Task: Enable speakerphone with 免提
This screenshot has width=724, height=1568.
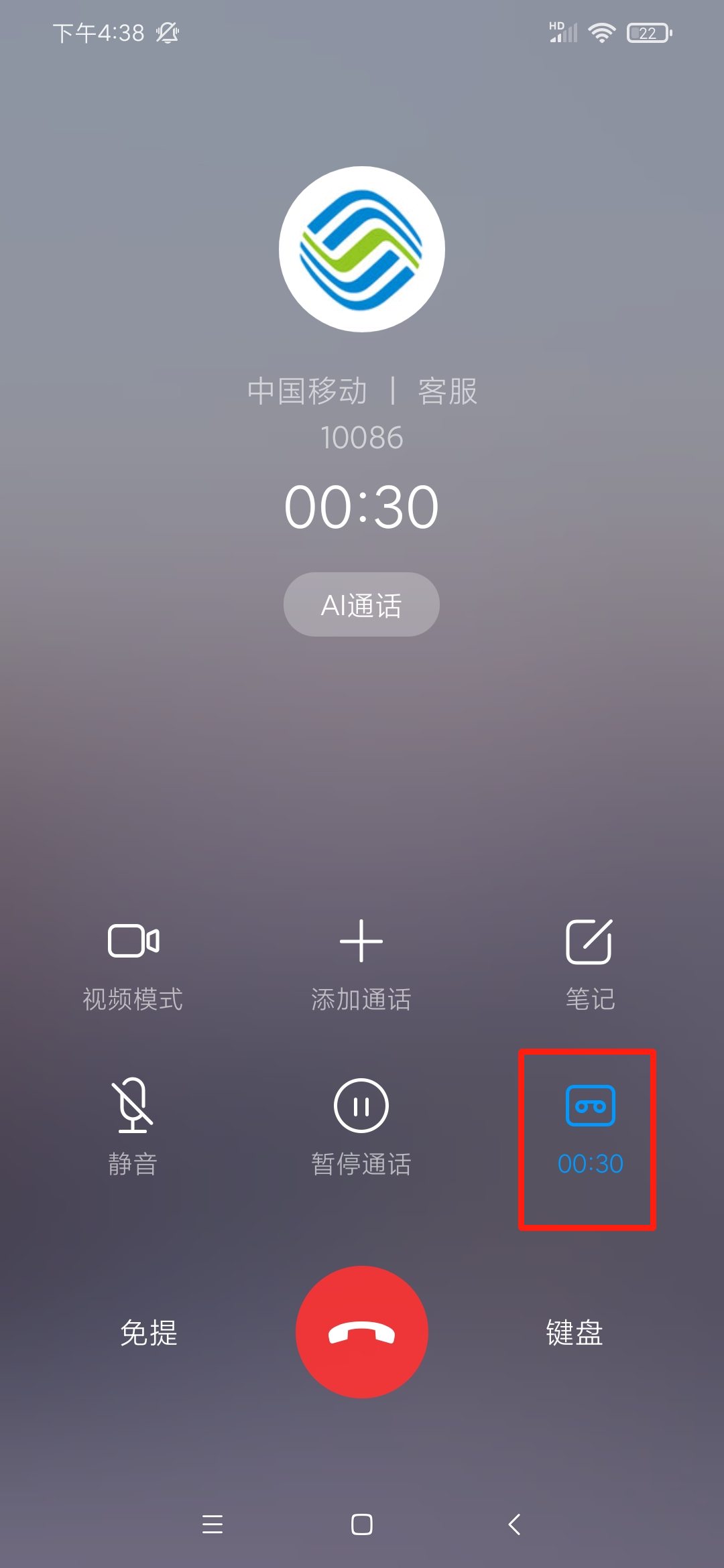Action: (149, 1332)
